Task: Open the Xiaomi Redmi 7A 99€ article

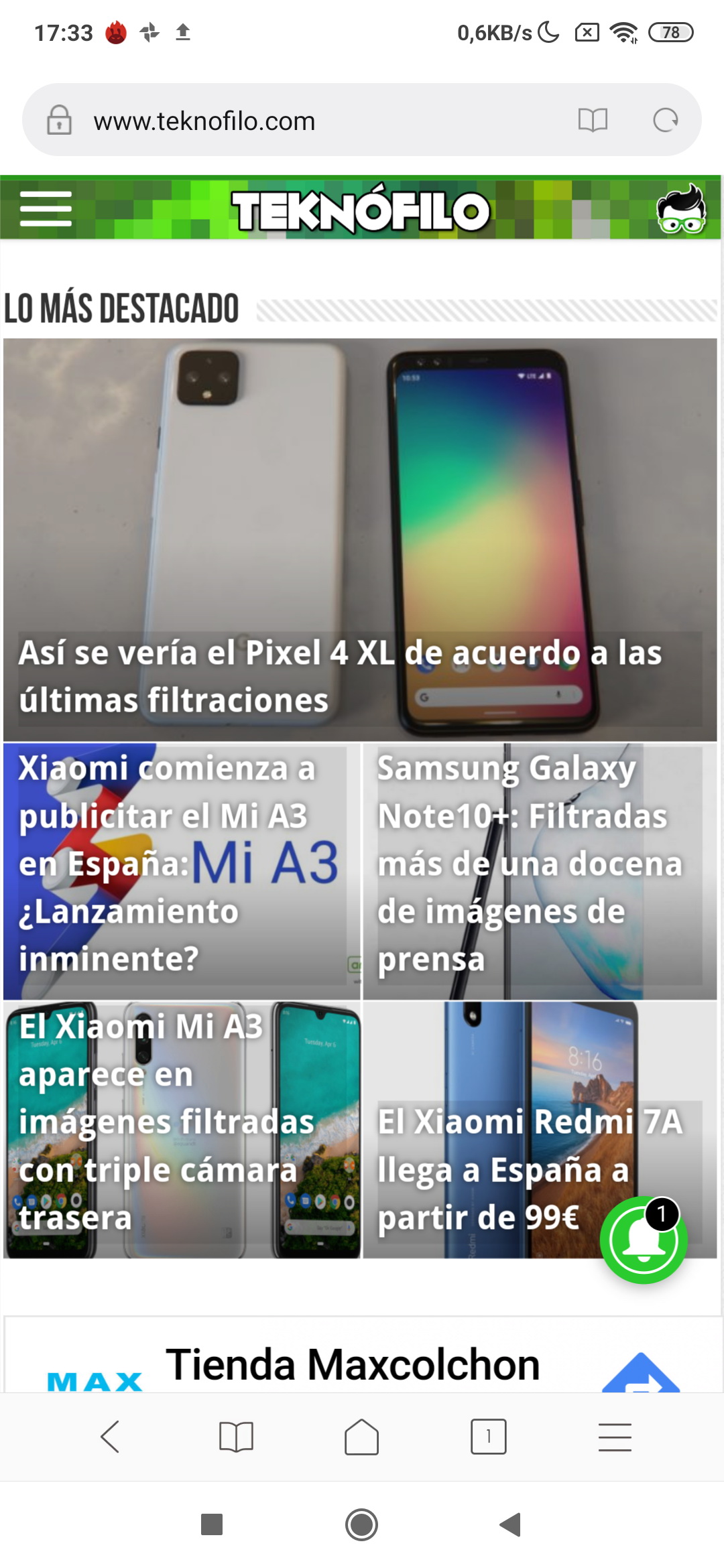Action: coord(540,1130)
